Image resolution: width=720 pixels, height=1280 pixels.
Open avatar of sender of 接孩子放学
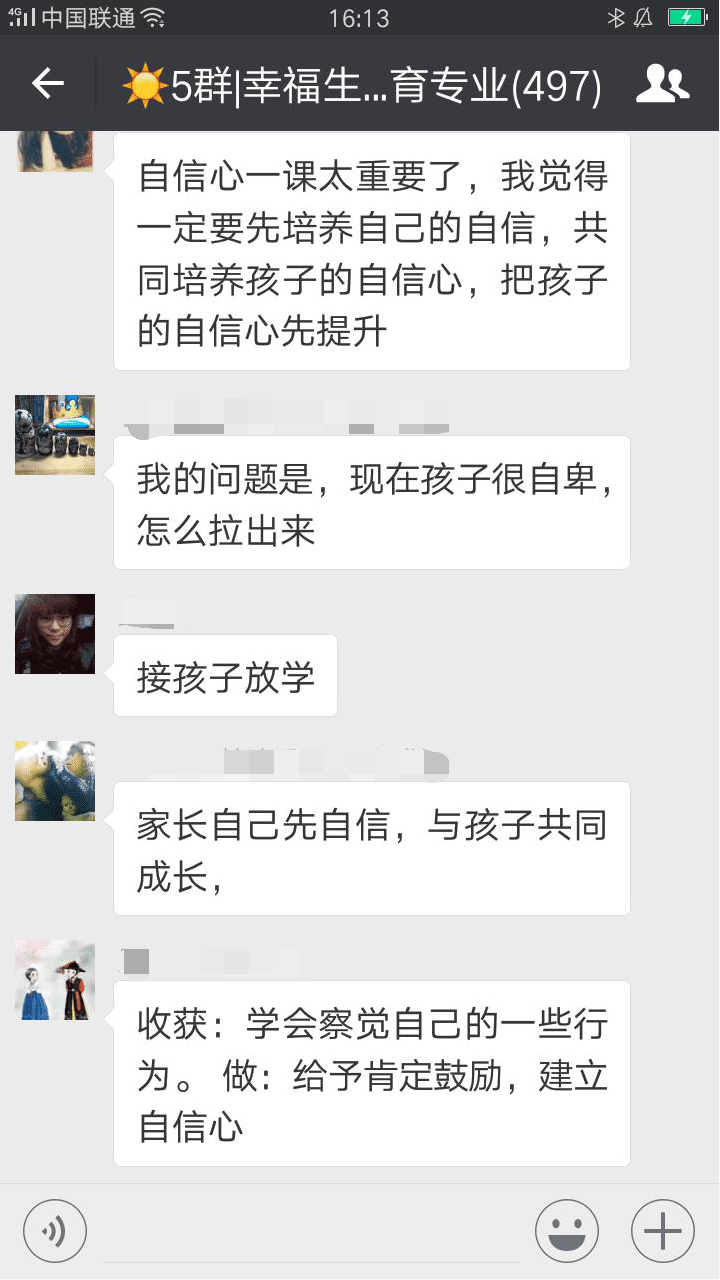tap(55, 634)
